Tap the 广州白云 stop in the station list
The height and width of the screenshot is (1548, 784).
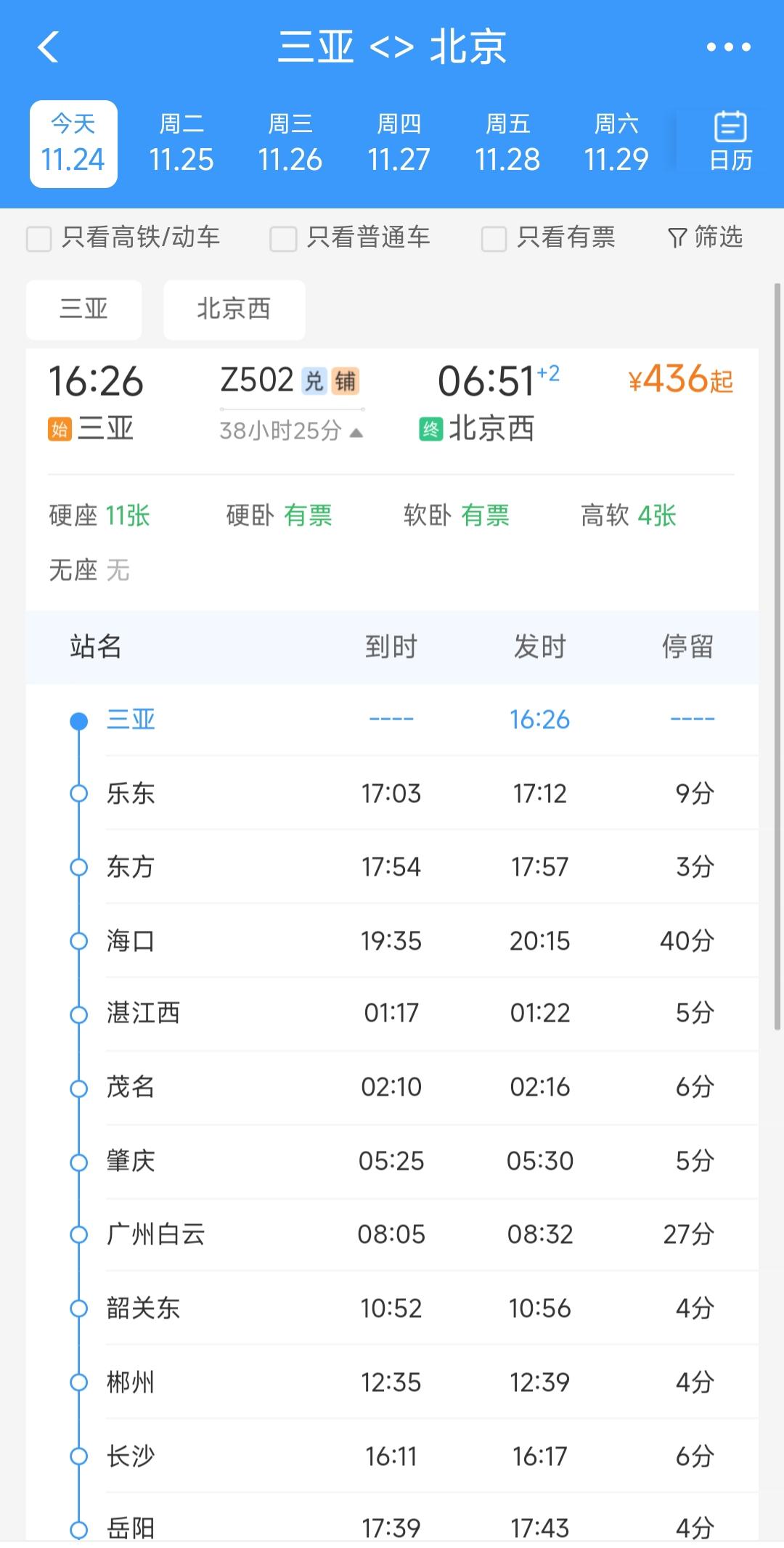155,1234
